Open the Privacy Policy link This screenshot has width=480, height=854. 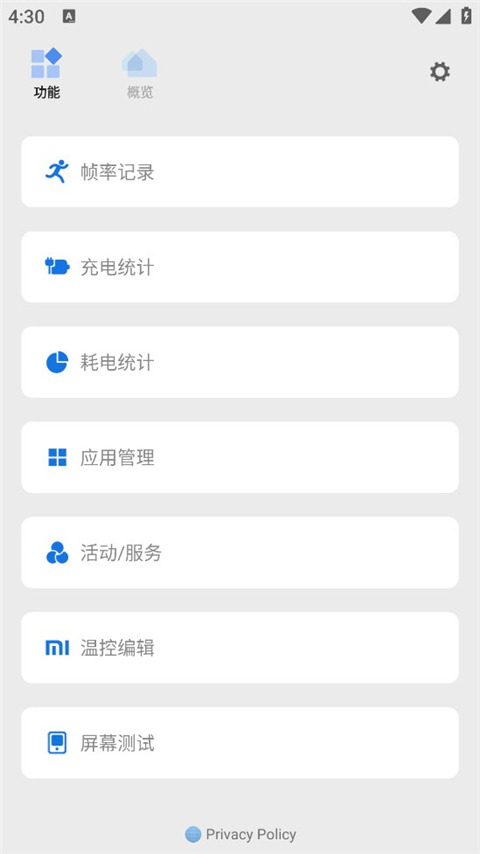pos(241,834)
